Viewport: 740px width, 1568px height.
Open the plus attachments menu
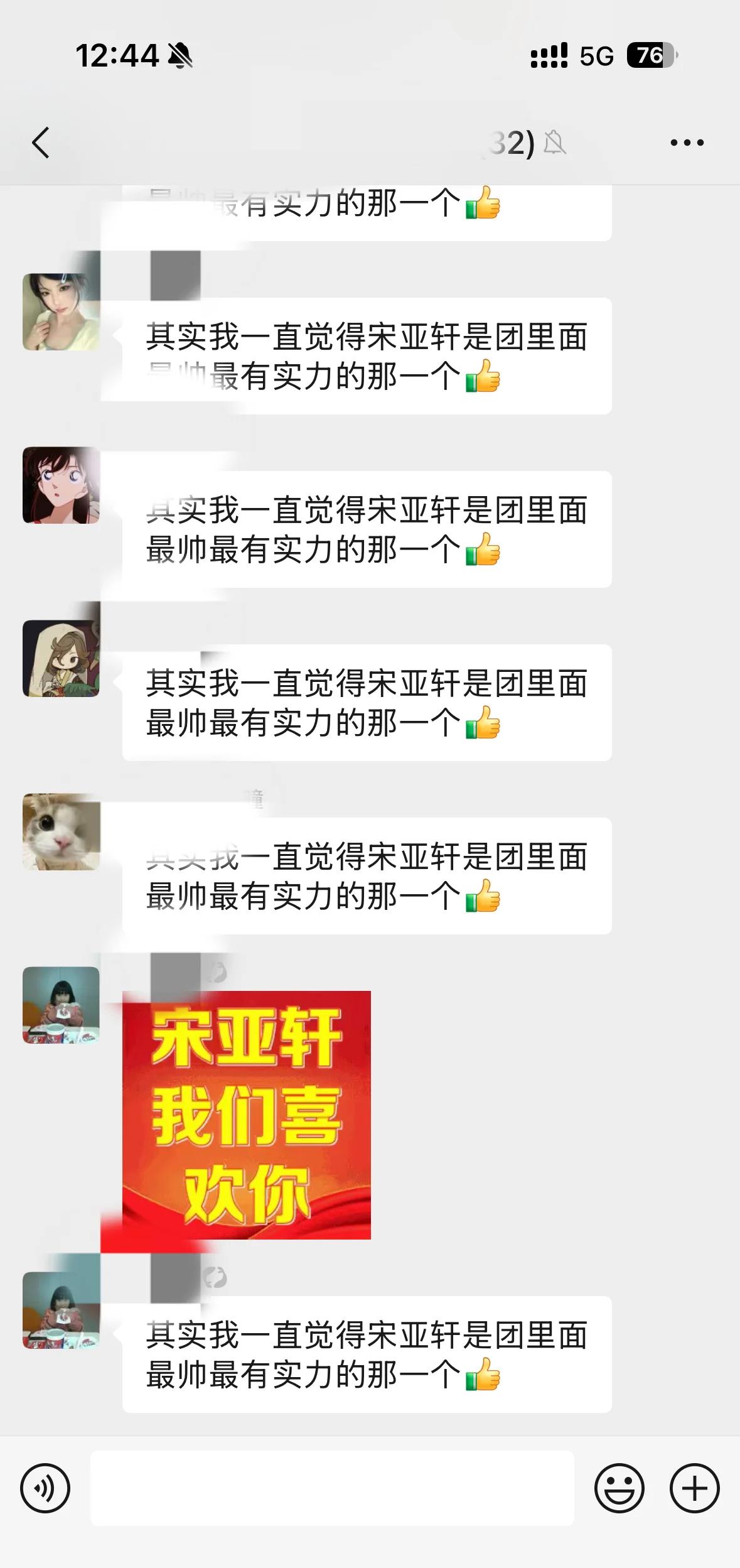(694, 1488)
